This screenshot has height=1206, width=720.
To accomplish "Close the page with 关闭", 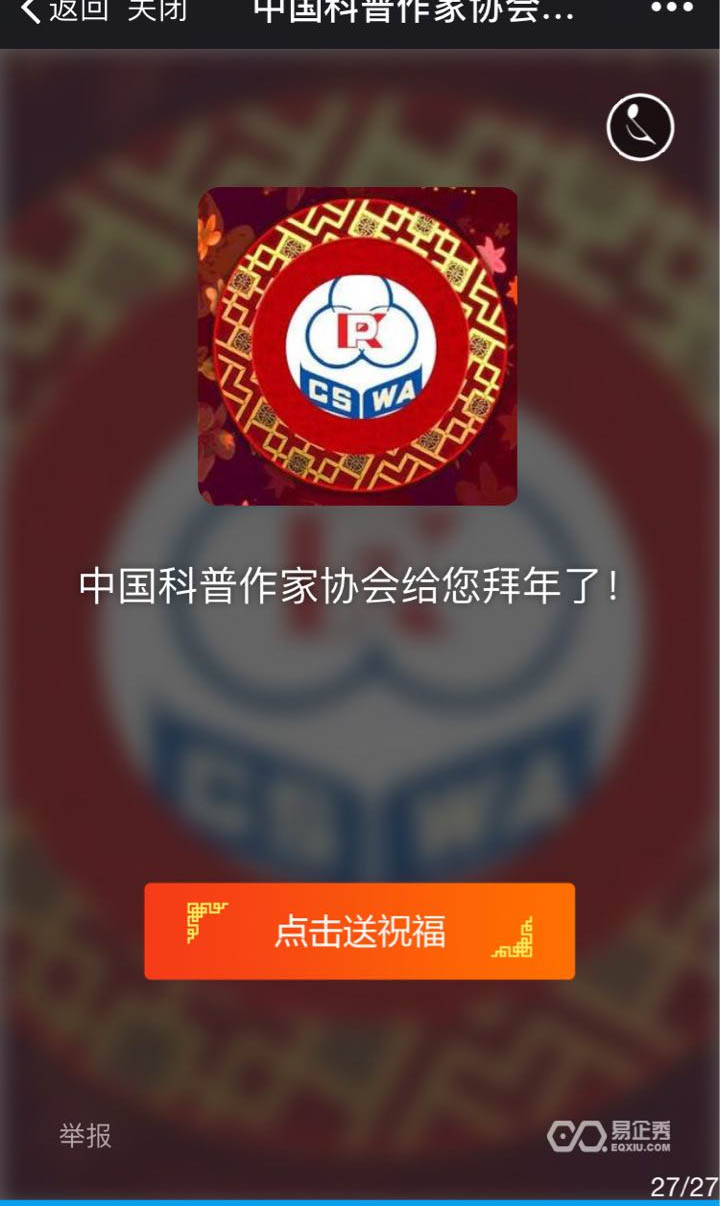I will click(x=158, y=10).
